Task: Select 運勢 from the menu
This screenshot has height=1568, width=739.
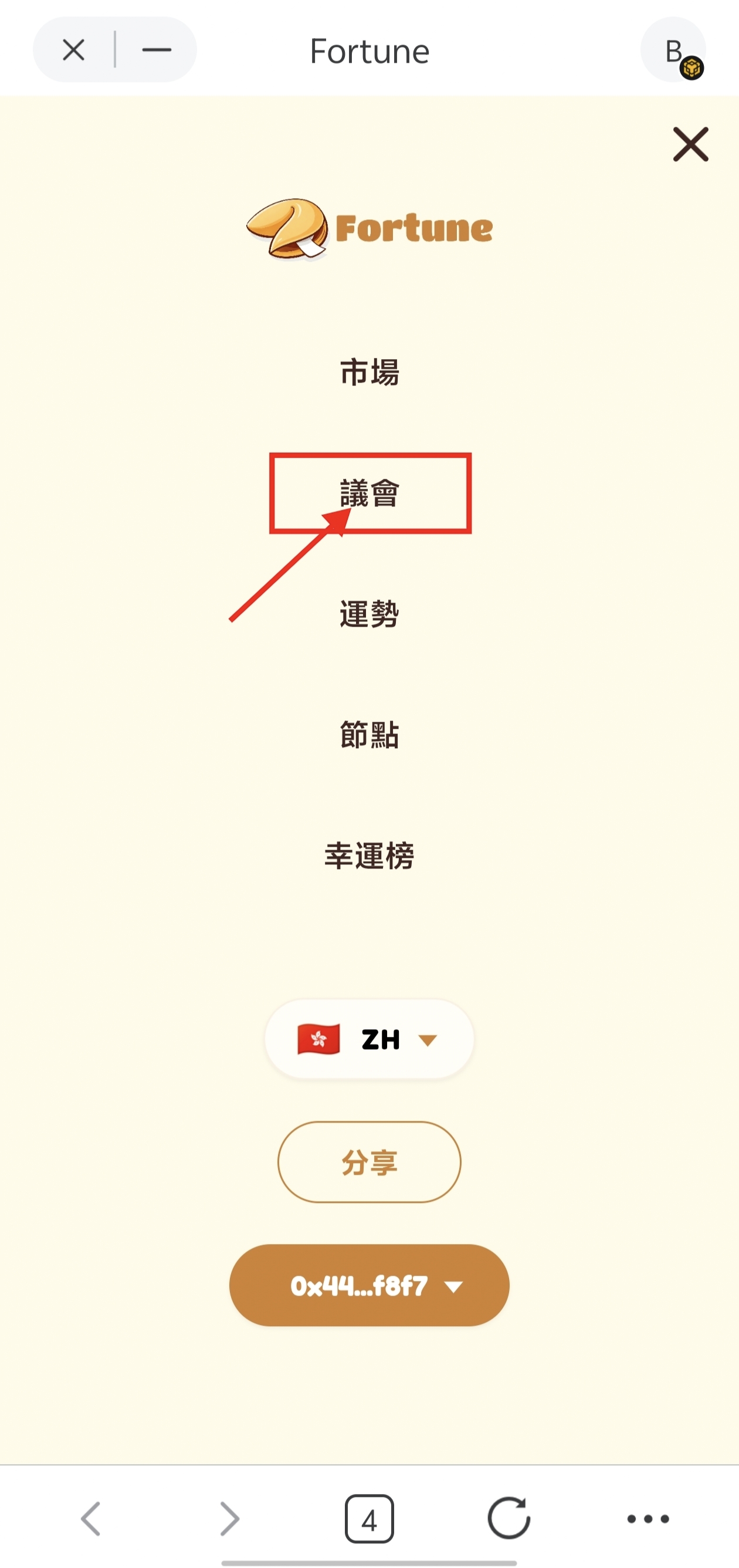Action: coord(369,614)
